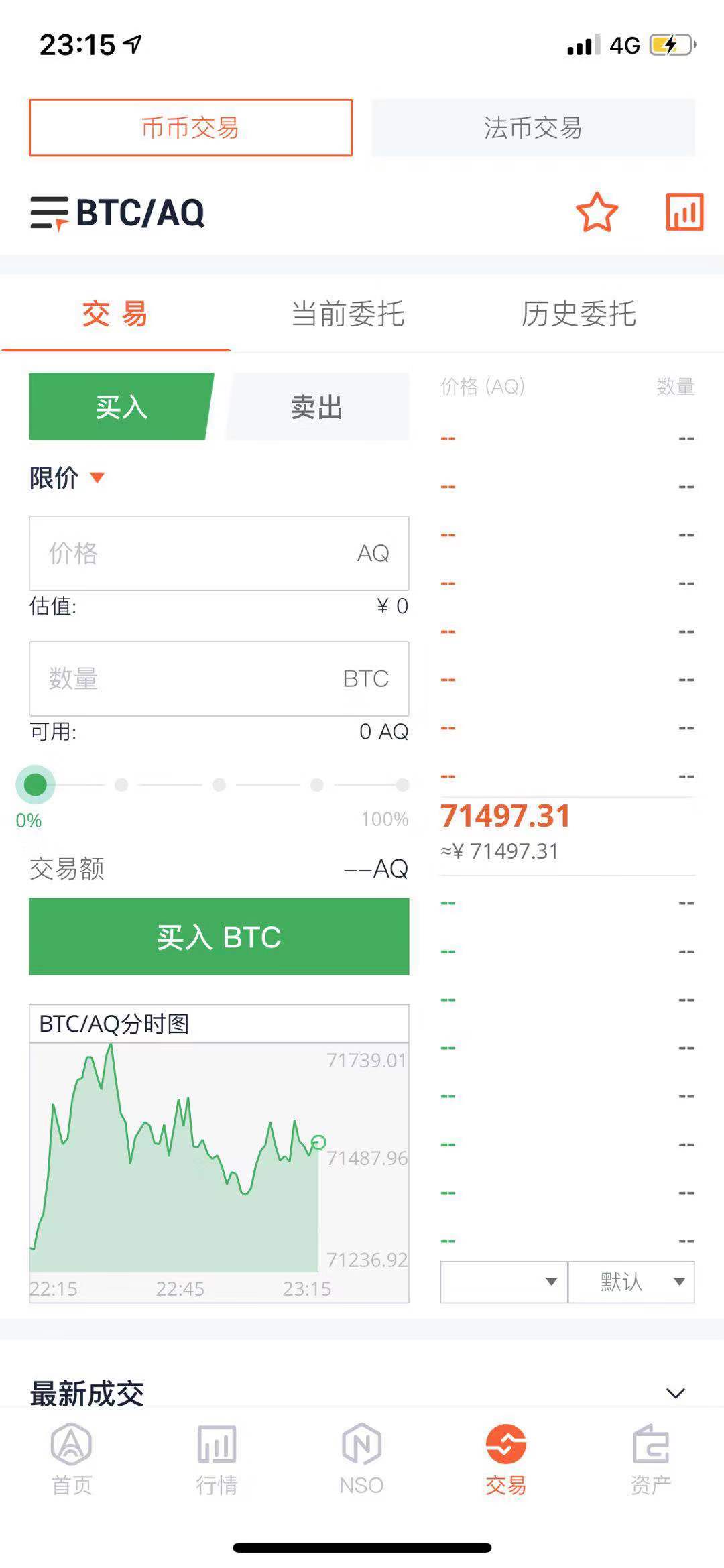This screenshot has height=1568, width=724.
Task: Open 资产 in the bottom navigation
Action: coord(651,1460)
